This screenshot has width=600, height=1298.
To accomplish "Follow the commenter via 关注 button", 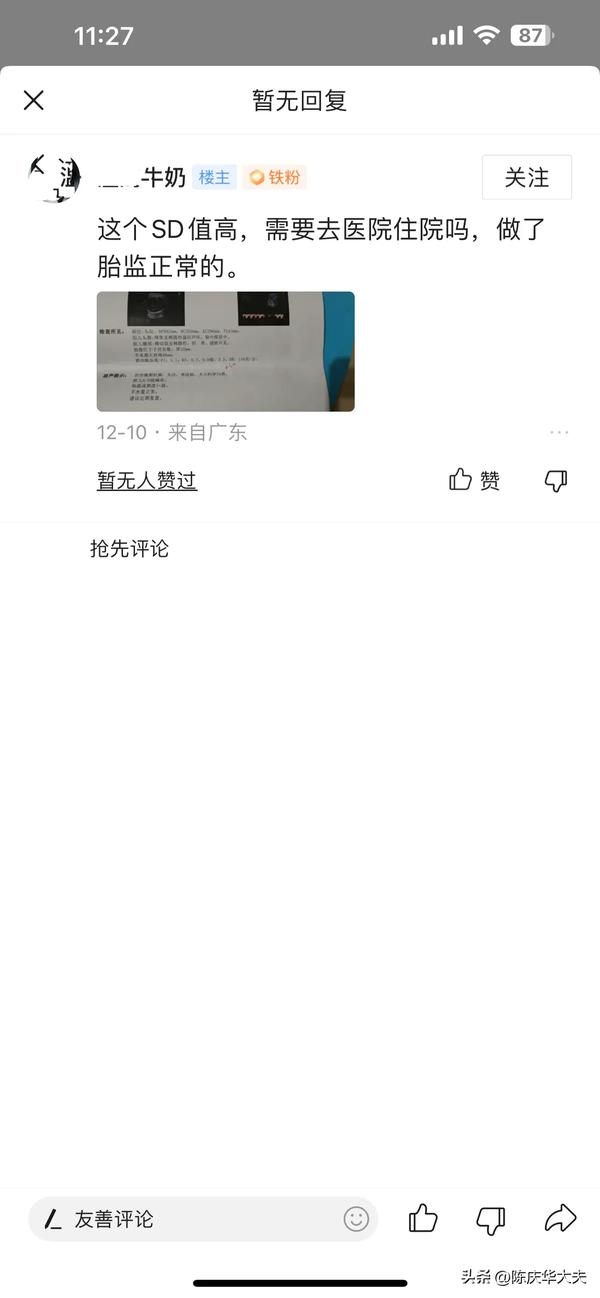I will click(526, 178).
